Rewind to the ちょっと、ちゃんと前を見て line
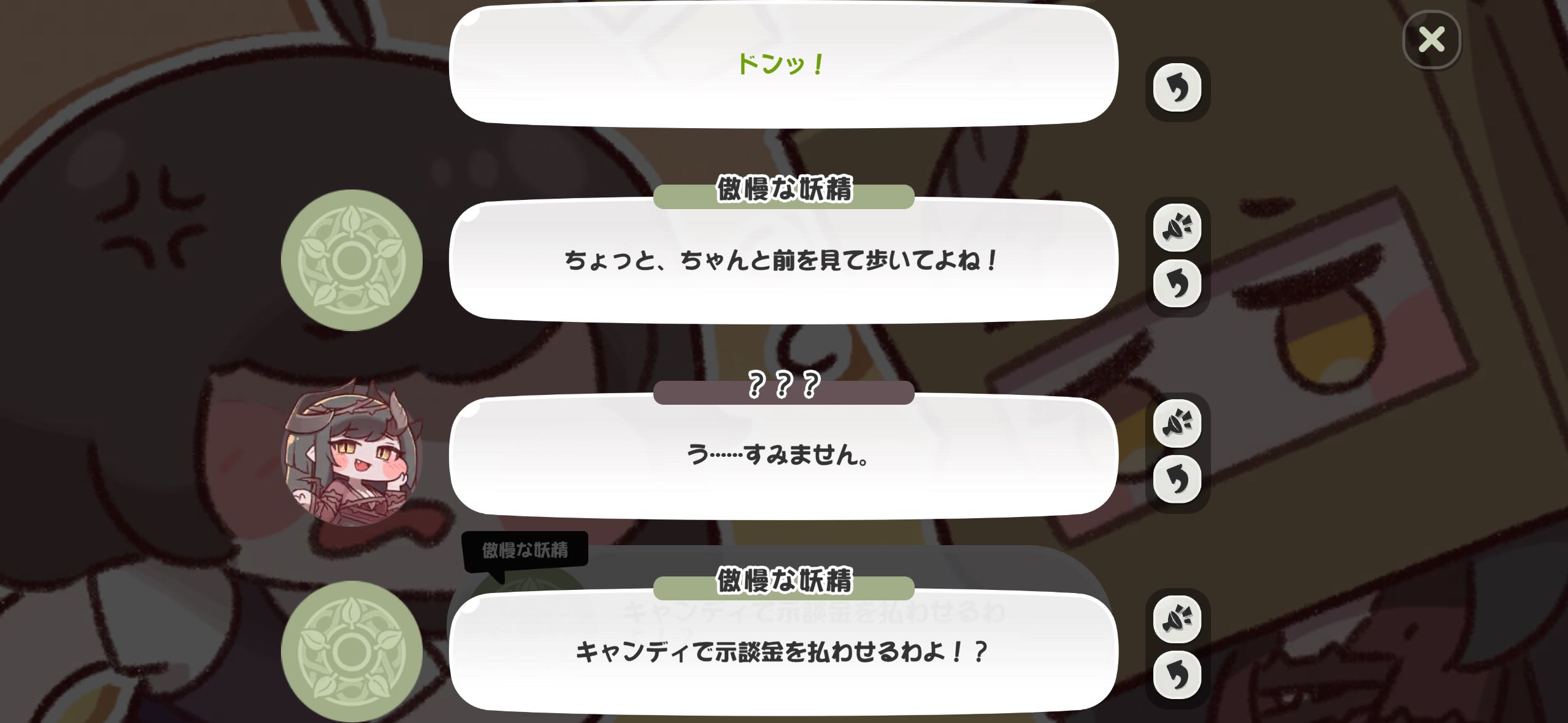1568x723 pixels. pyautogui.click(x=1177, y=284)
